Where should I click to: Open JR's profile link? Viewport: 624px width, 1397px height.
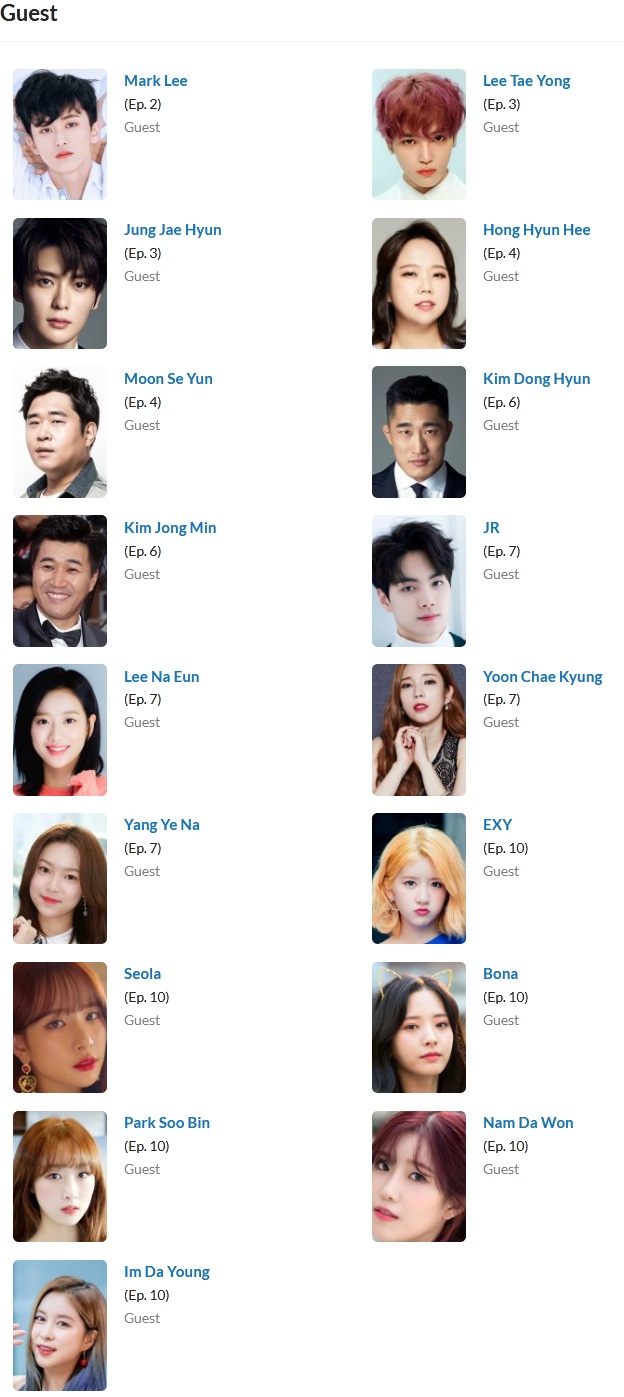[491, 528]
